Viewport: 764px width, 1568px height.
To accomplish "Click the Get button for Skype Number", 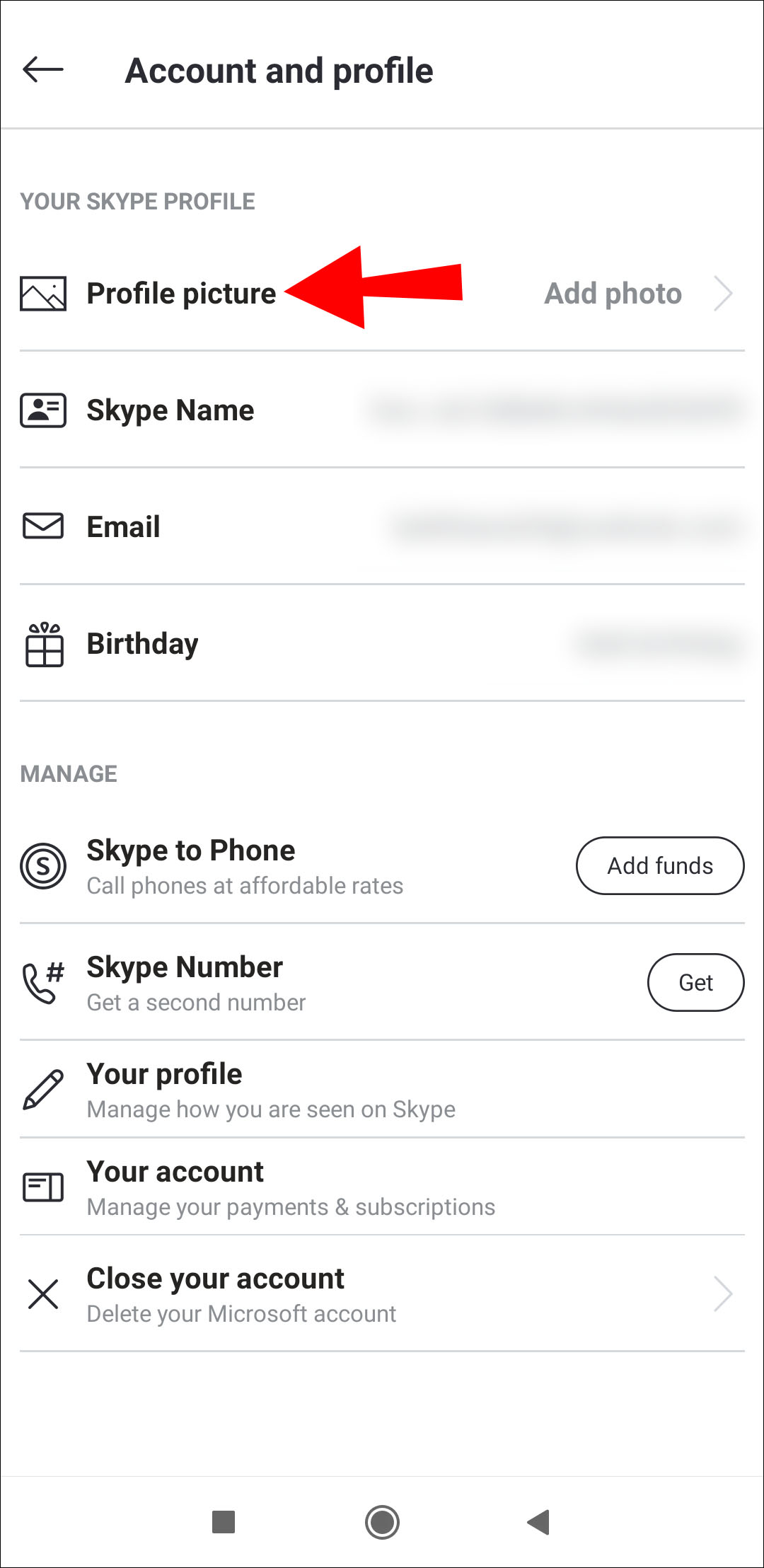I will click(695, 982).
